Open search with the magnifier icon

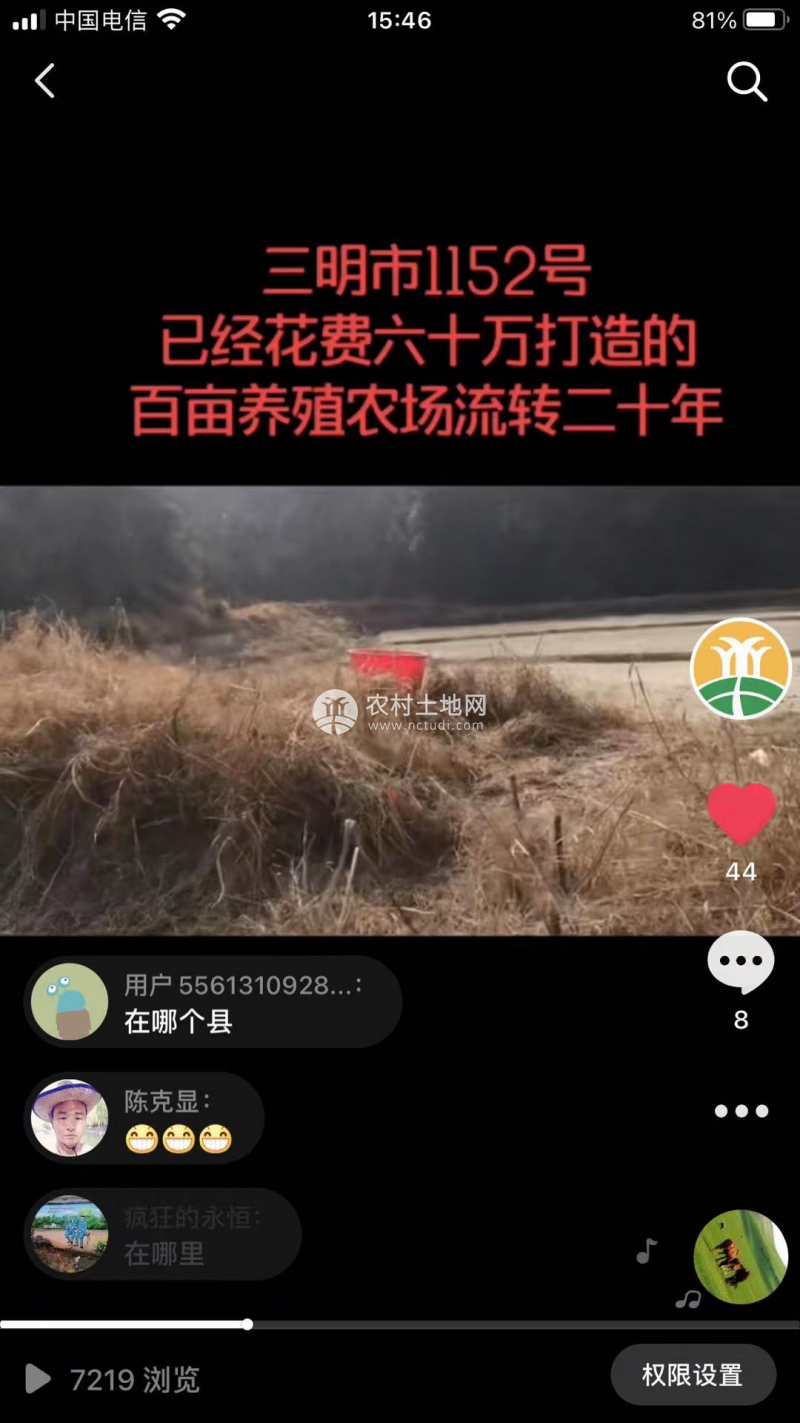746,82
